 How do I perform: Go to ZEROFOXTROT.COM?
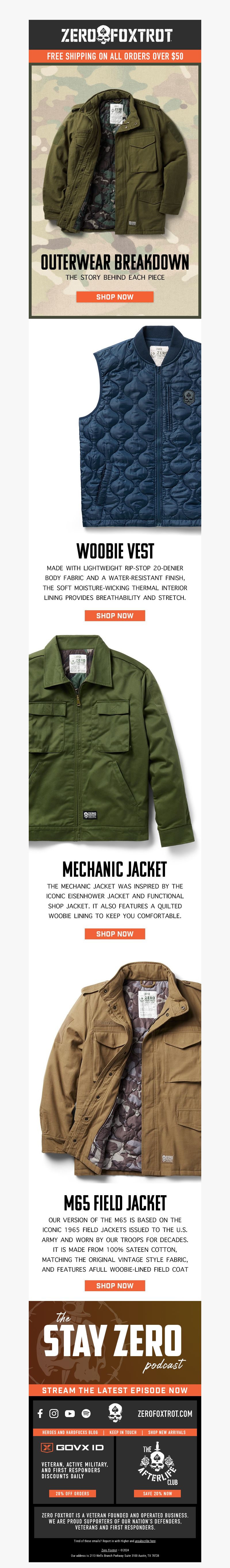[165, 1413]
